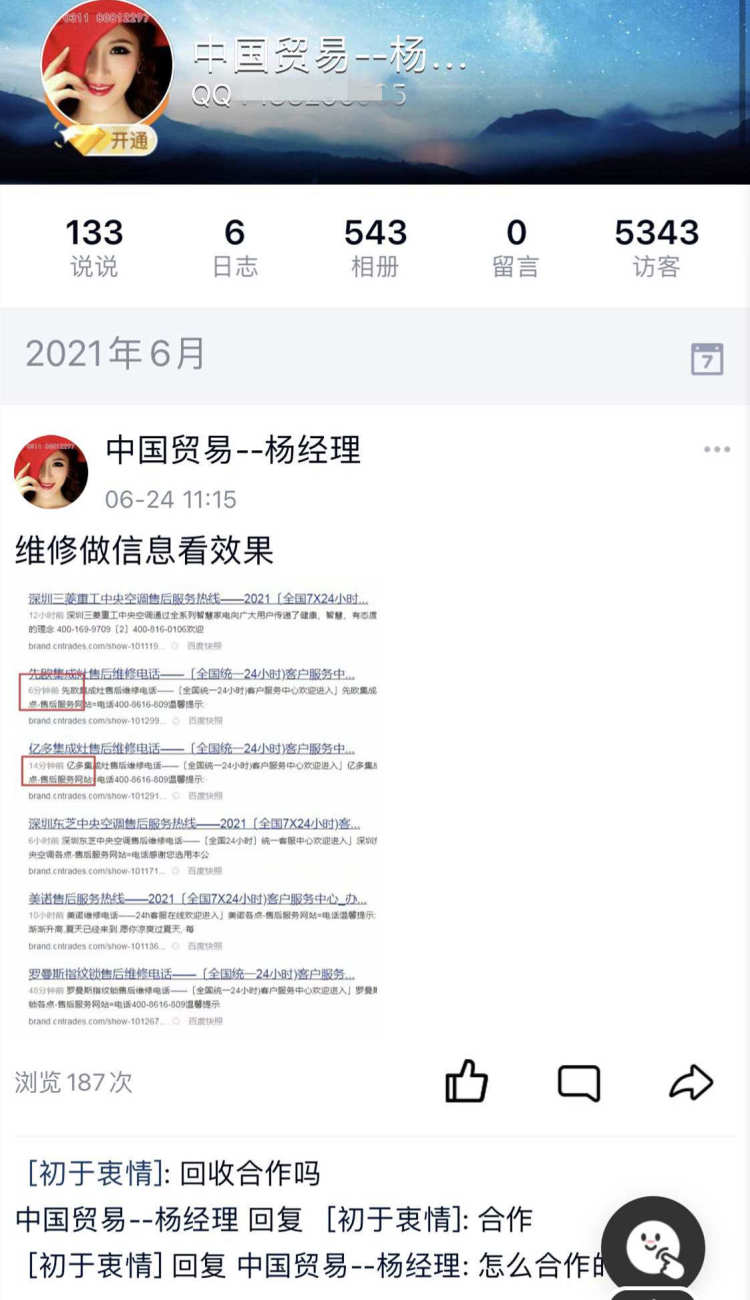Open the 日志 section
Viewport: 750px width, 1300px height.
[x=235, y=247]
